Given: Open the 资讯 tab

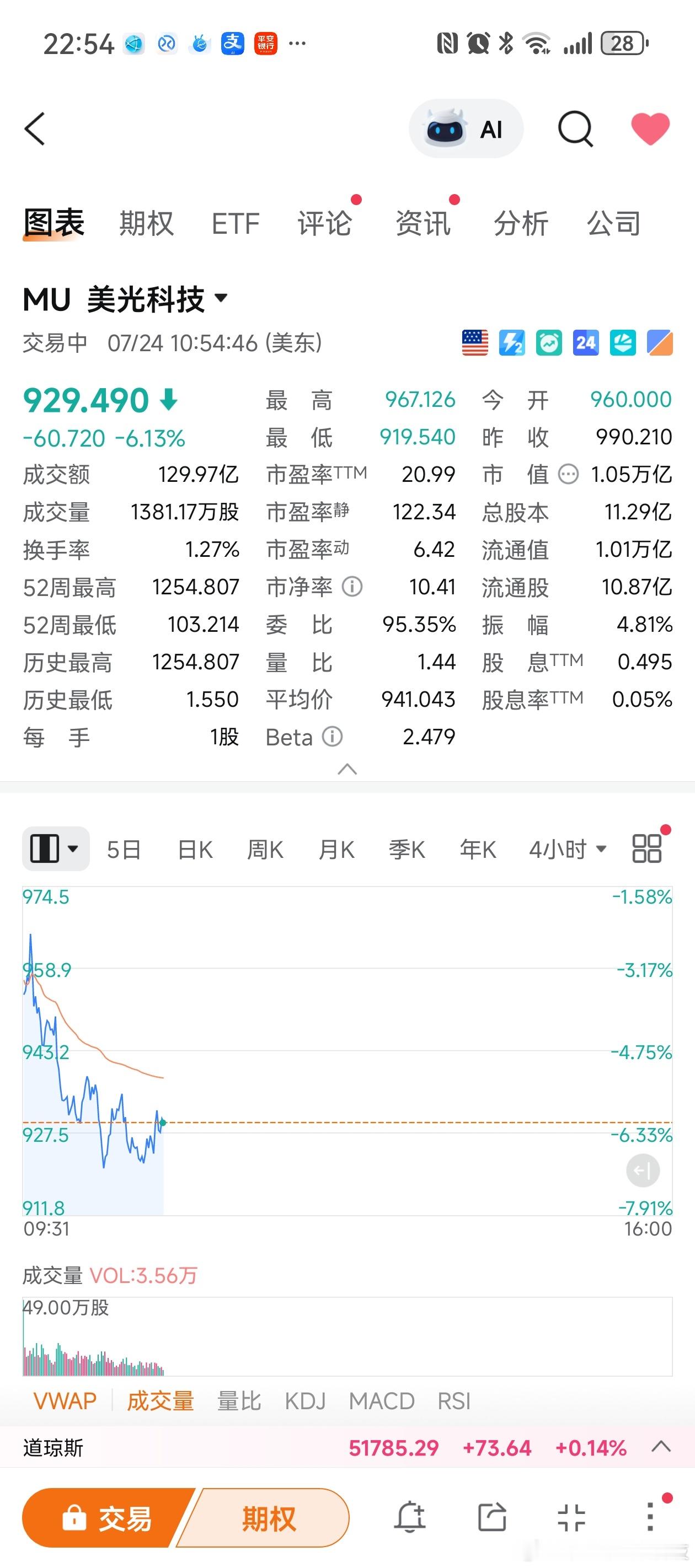Looking at the screenshot, I should [423, 223].
